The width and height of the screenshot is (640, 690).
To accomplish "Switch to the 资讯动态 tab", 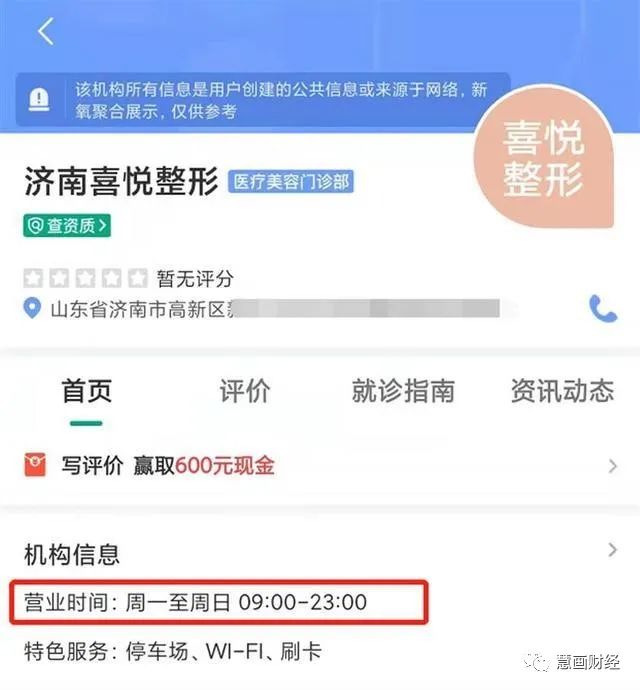I will pyautogui.click(x=561, y=391).
